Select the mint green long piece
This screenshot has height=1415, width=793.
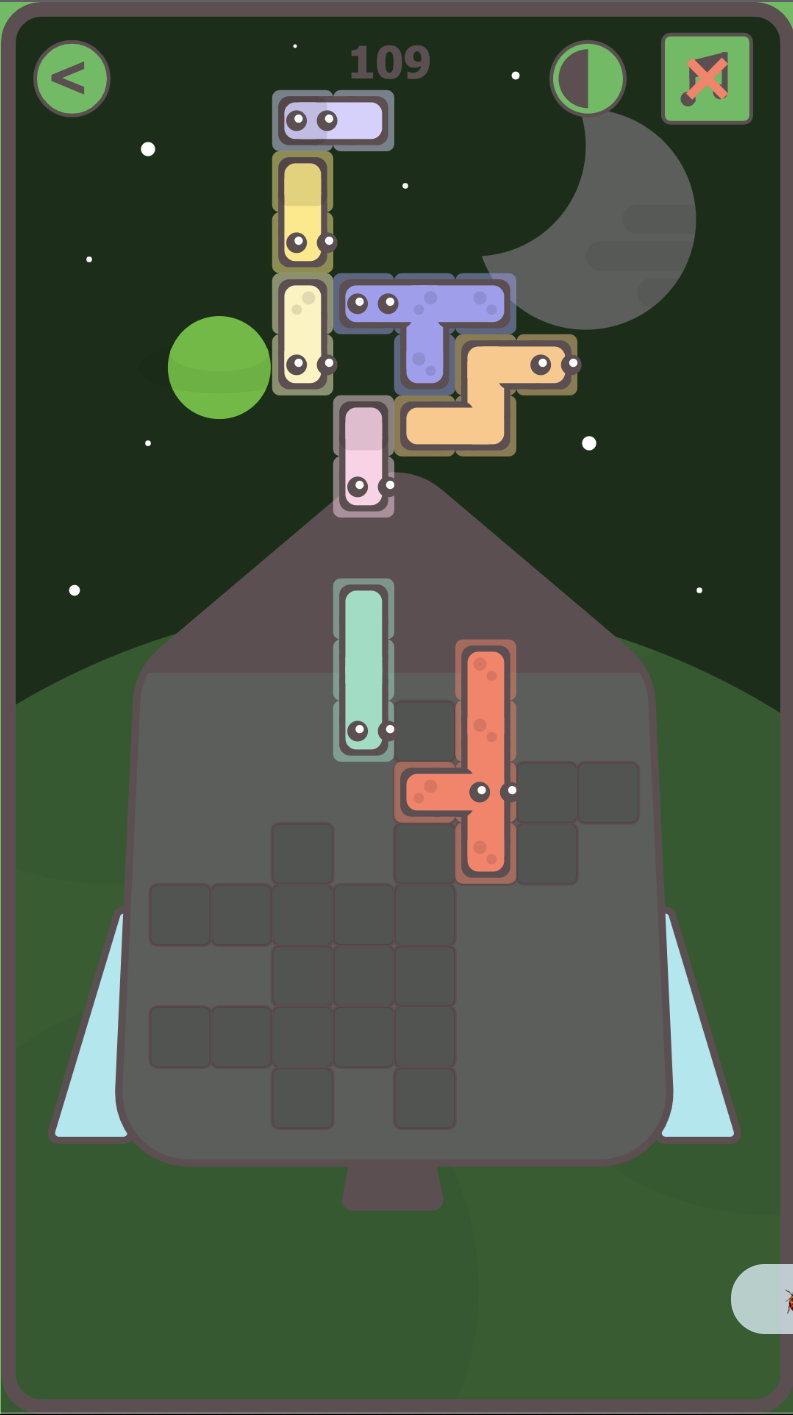pos(363,669)
